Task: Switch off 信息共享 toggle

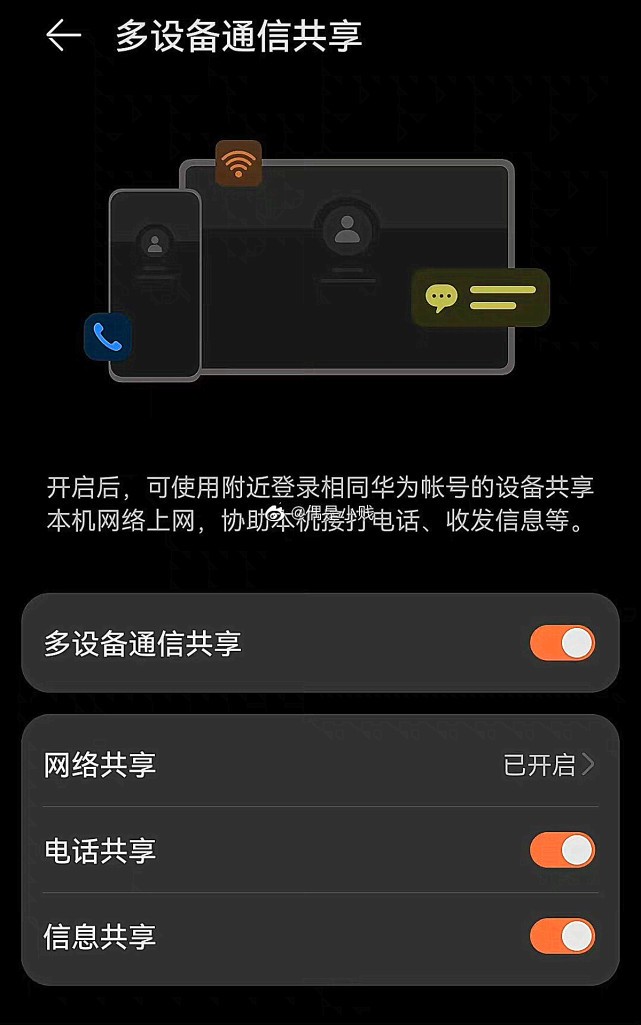Action: point(562,937)
